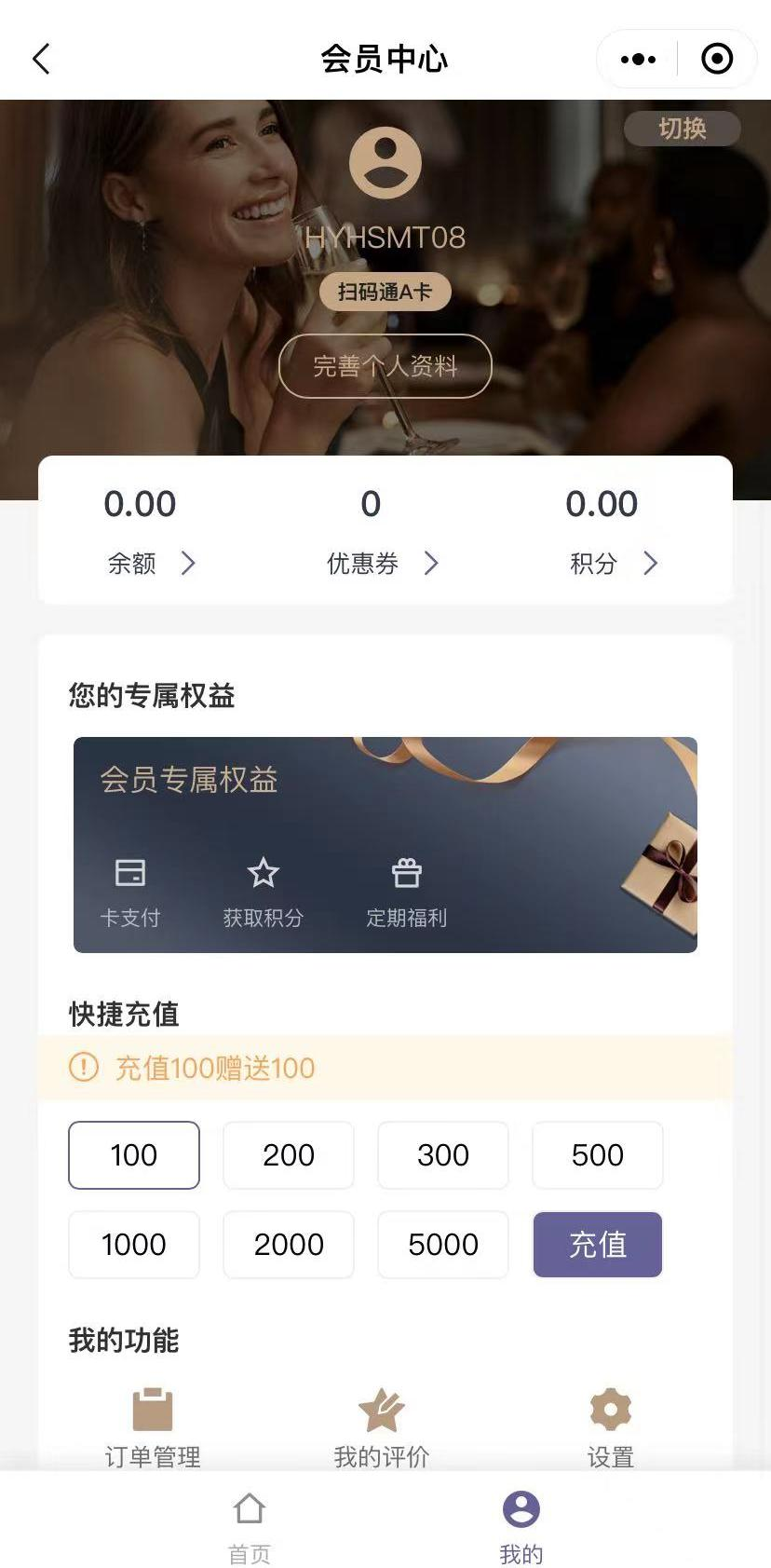Select the 200 recharge amount
This screenshot has height=1568, width=771.
point(289,1155)
